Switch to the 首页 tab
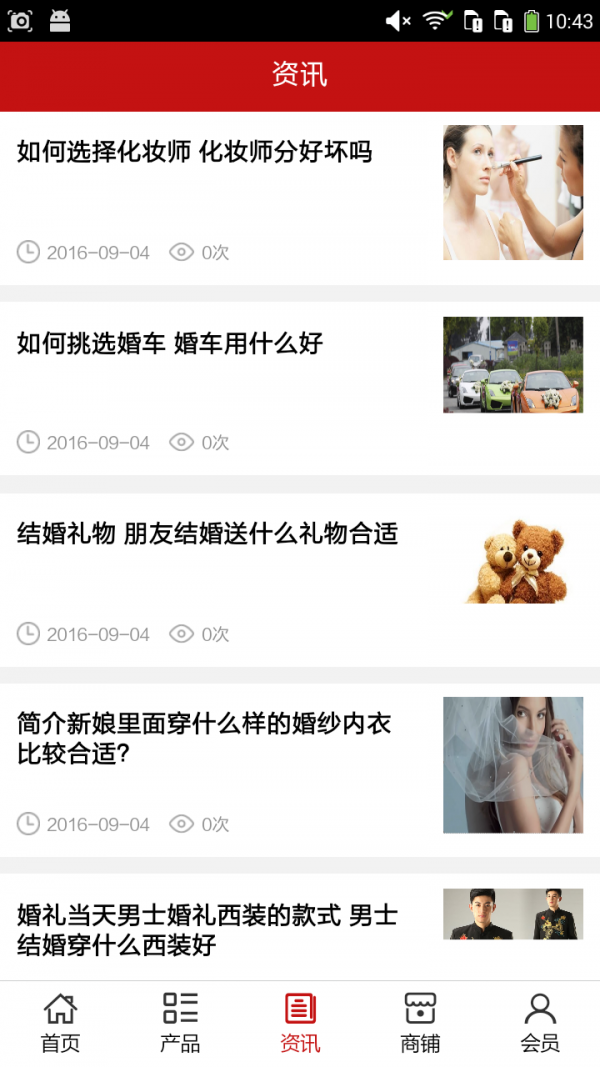This screenshot has height=1067, width=600. 60,1023
